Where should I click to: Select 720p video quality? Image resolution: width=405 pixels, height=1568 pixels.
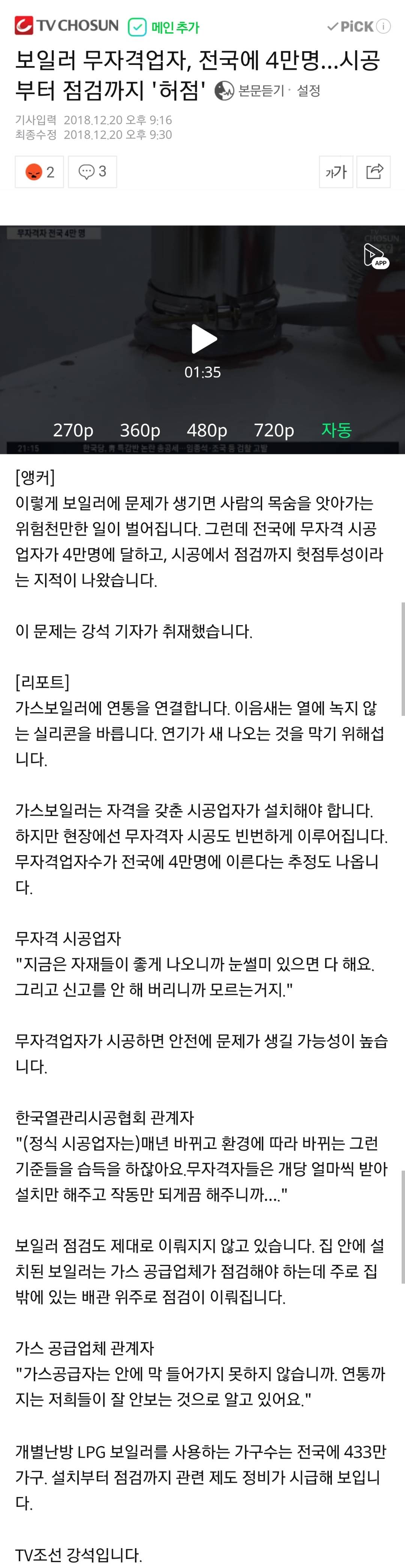pyautogui.click(x=274, y=430)
